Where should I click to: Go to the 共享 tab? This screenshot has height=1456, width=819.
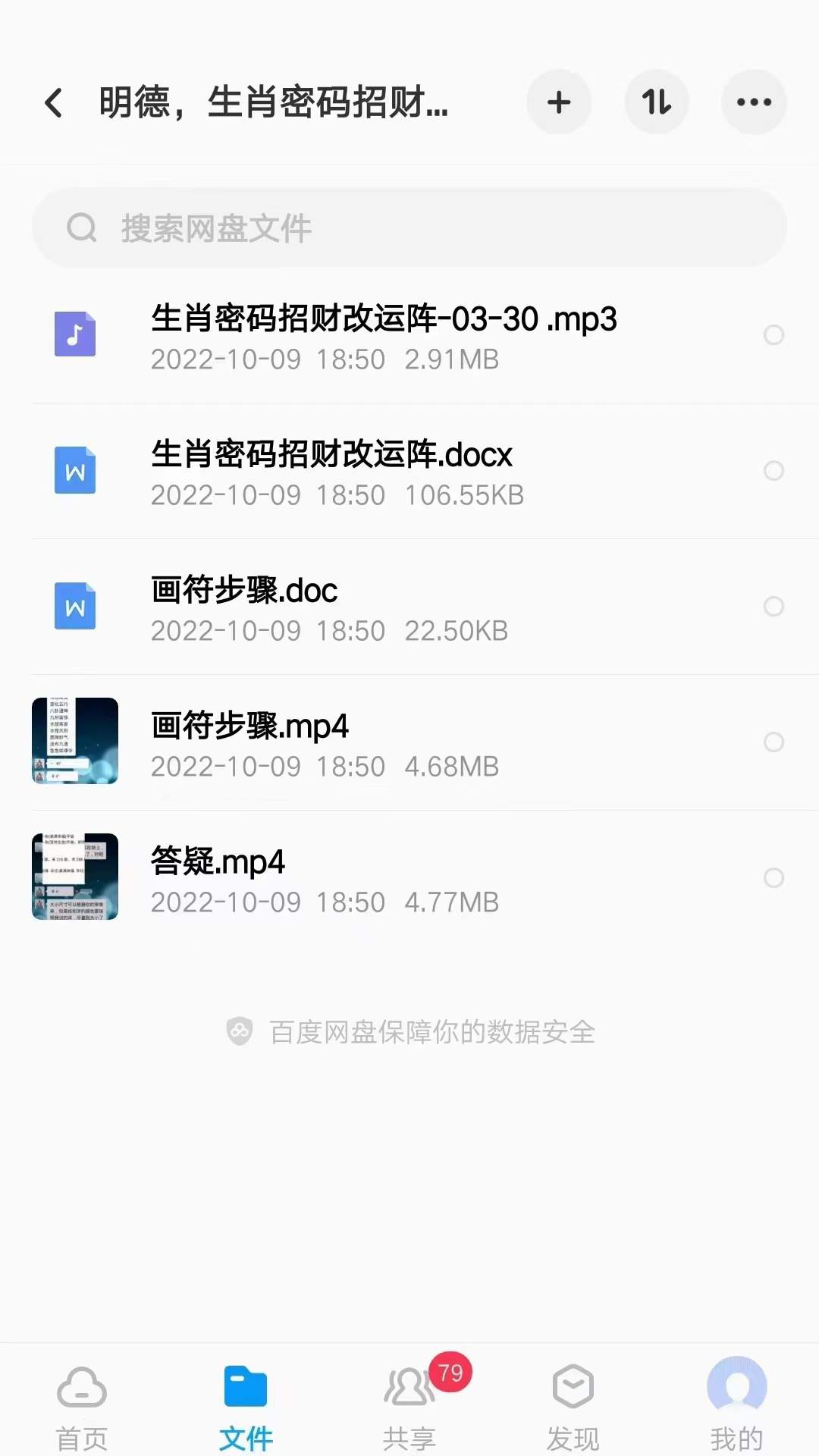click(x=409, y=1407)
